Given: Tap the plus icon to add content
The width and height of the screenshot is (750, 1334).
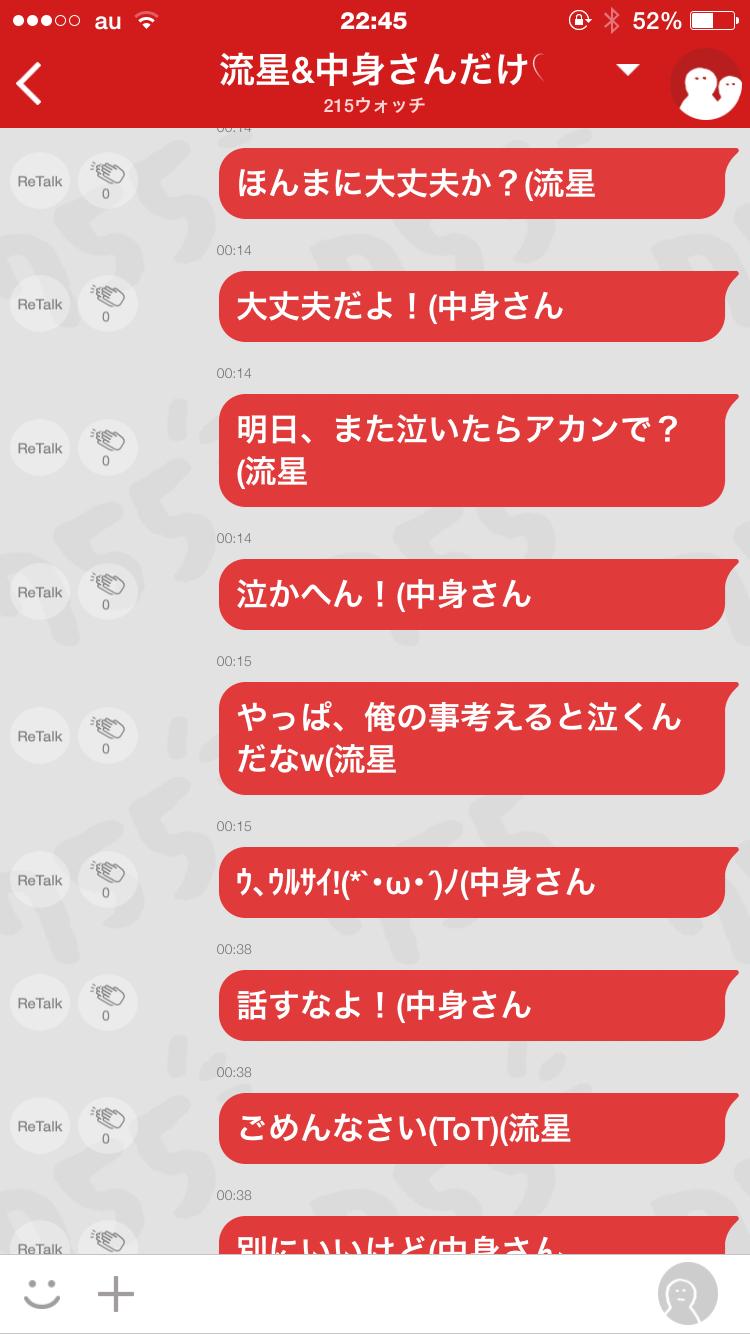Looking at the screenshot, I should [x=115, y=1292].
